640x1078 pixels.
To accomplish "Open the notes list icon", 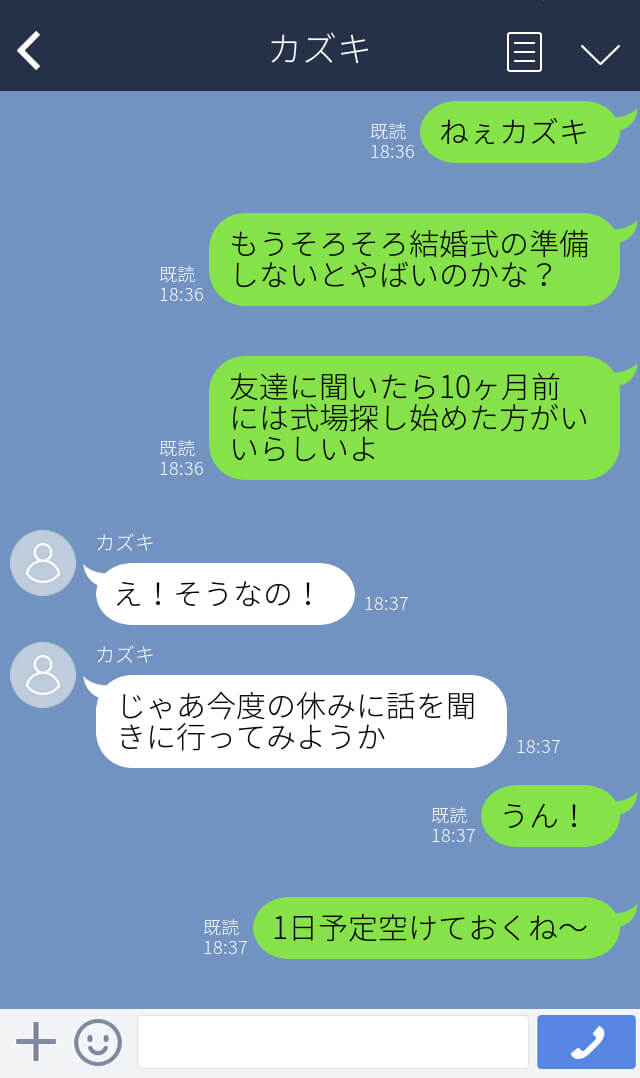I will tap(524, 51).
